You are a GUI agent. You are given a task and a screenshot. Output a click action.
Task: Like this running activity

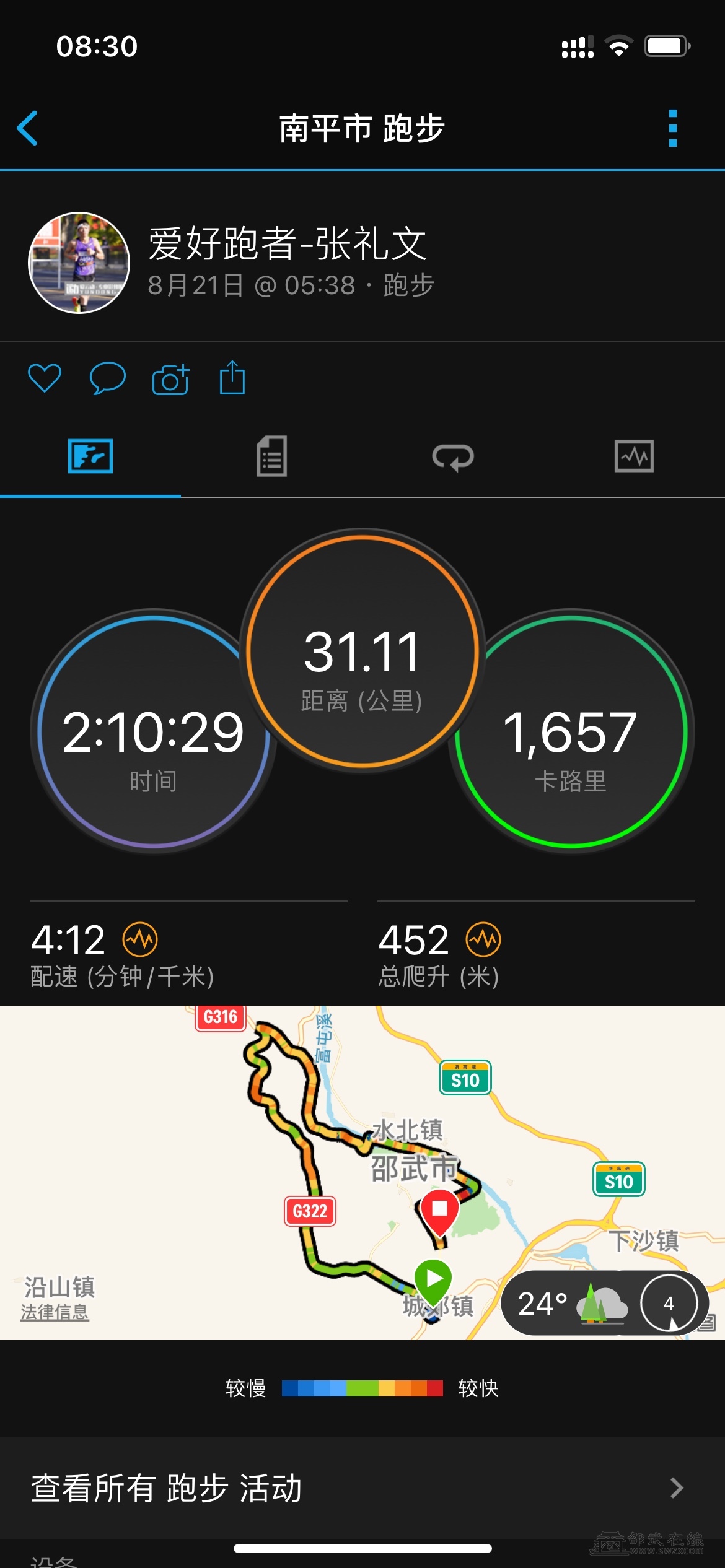pyautogui.click(x=45, y=378)
